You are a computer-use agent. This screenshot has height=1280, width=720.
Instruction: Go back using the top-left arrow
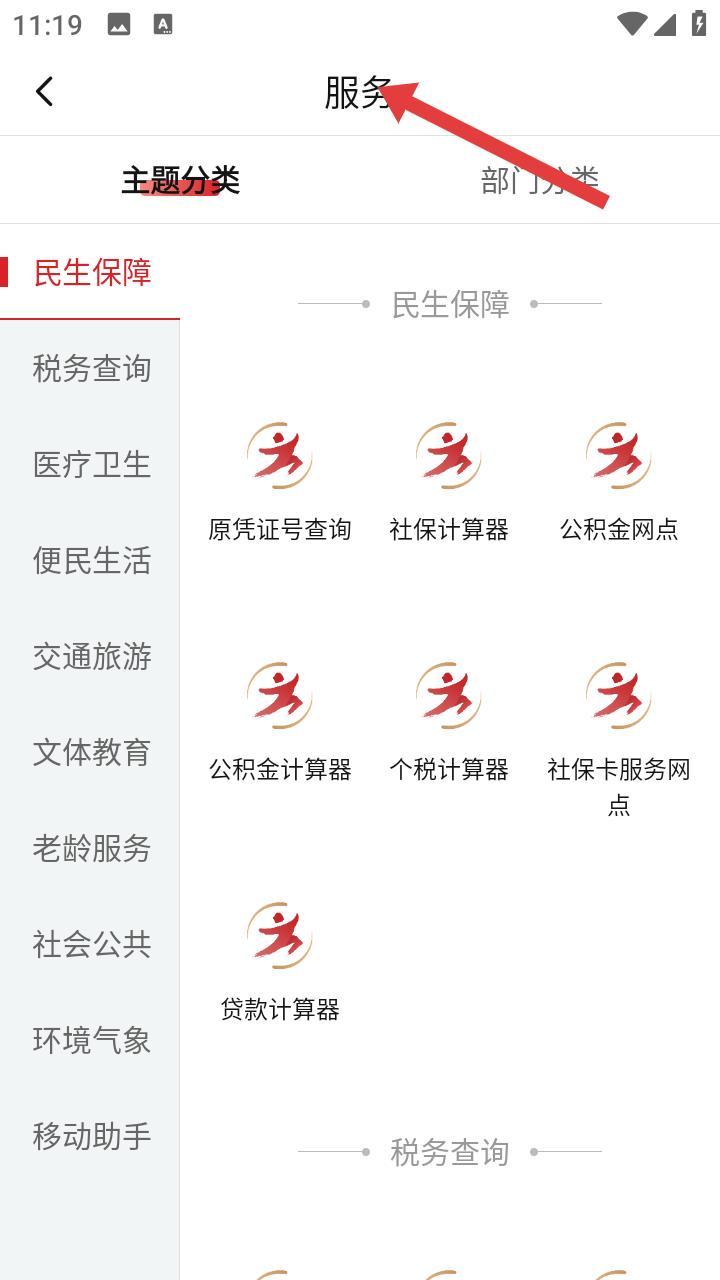(44, 92)
